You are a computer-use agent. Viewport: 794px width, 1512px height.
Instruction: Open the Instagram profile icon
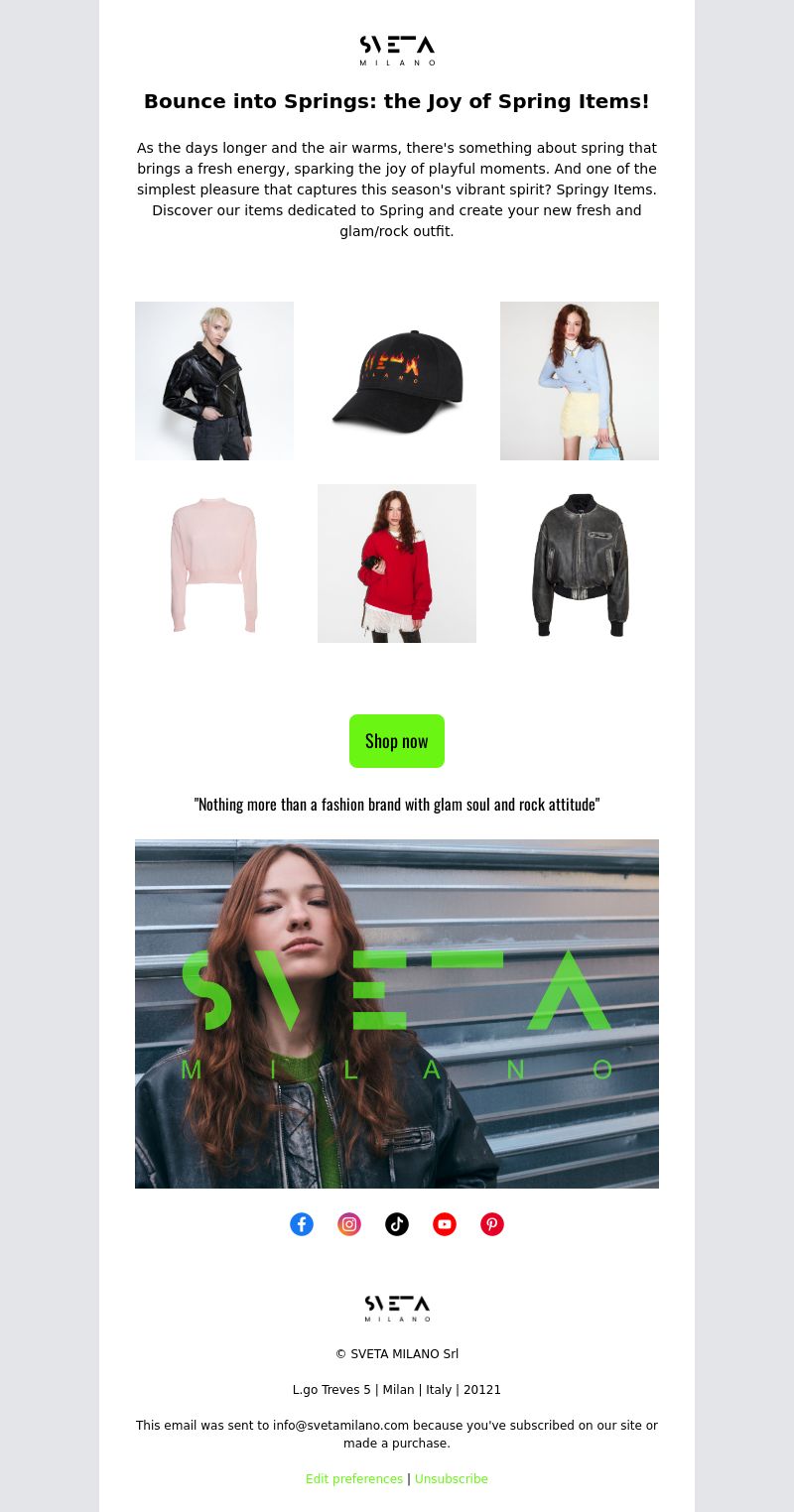coord(349,1224)
